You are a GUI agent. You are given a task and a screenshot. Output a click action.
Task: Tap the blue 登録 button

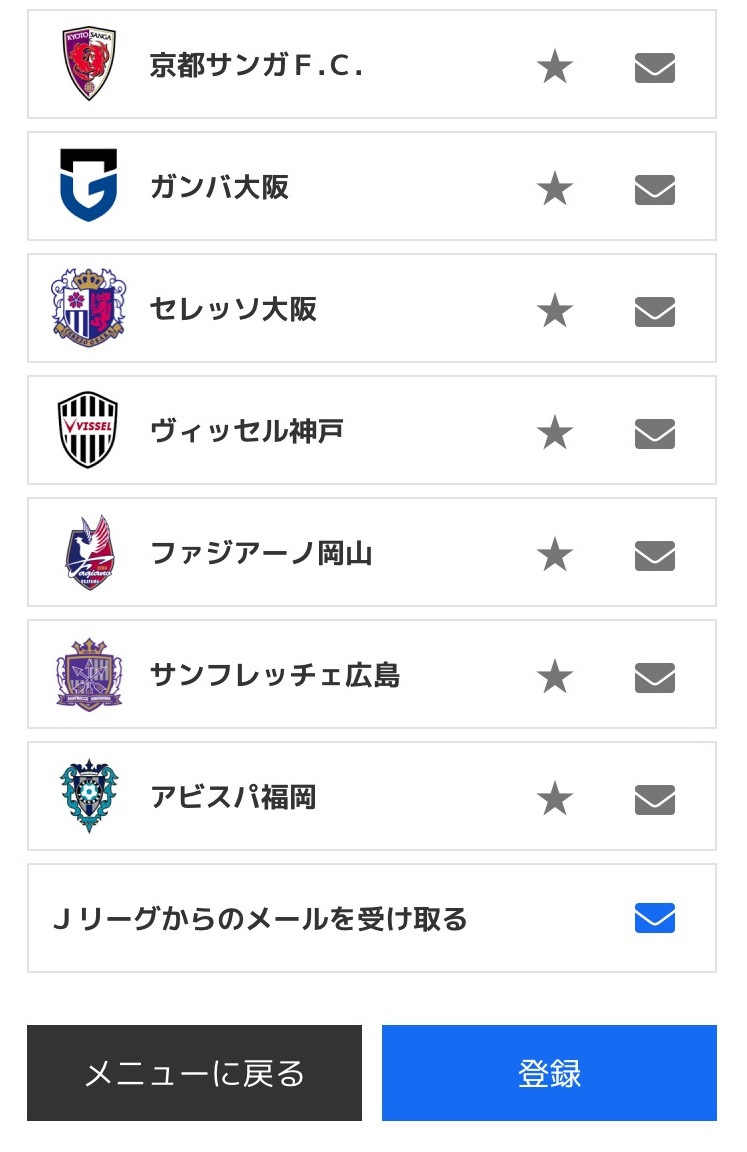549,1073
